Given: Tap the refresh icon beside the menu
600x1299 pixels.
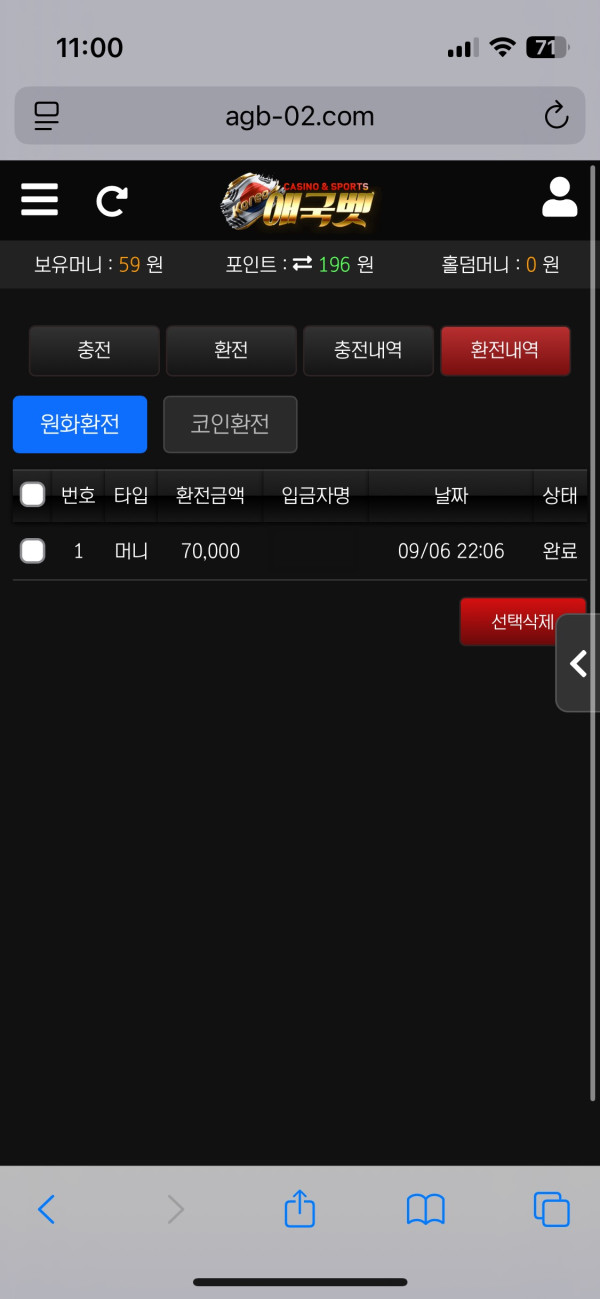Looking at the screenshot, I should pyautogui.click(x=111, y=200).
